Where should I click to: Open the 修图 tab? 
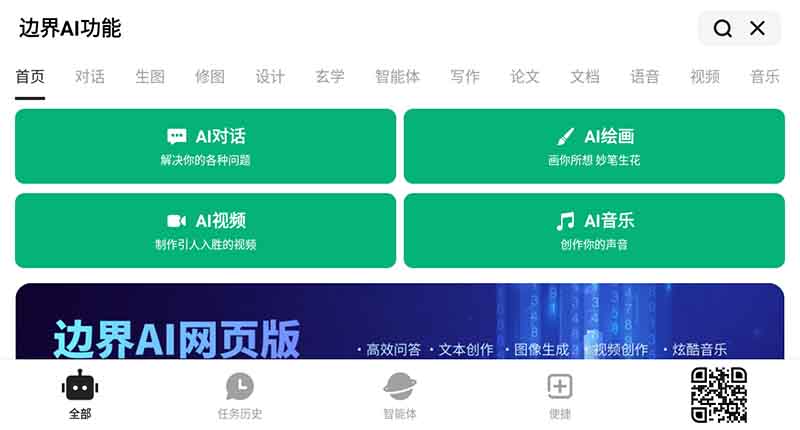click(210, 76)
